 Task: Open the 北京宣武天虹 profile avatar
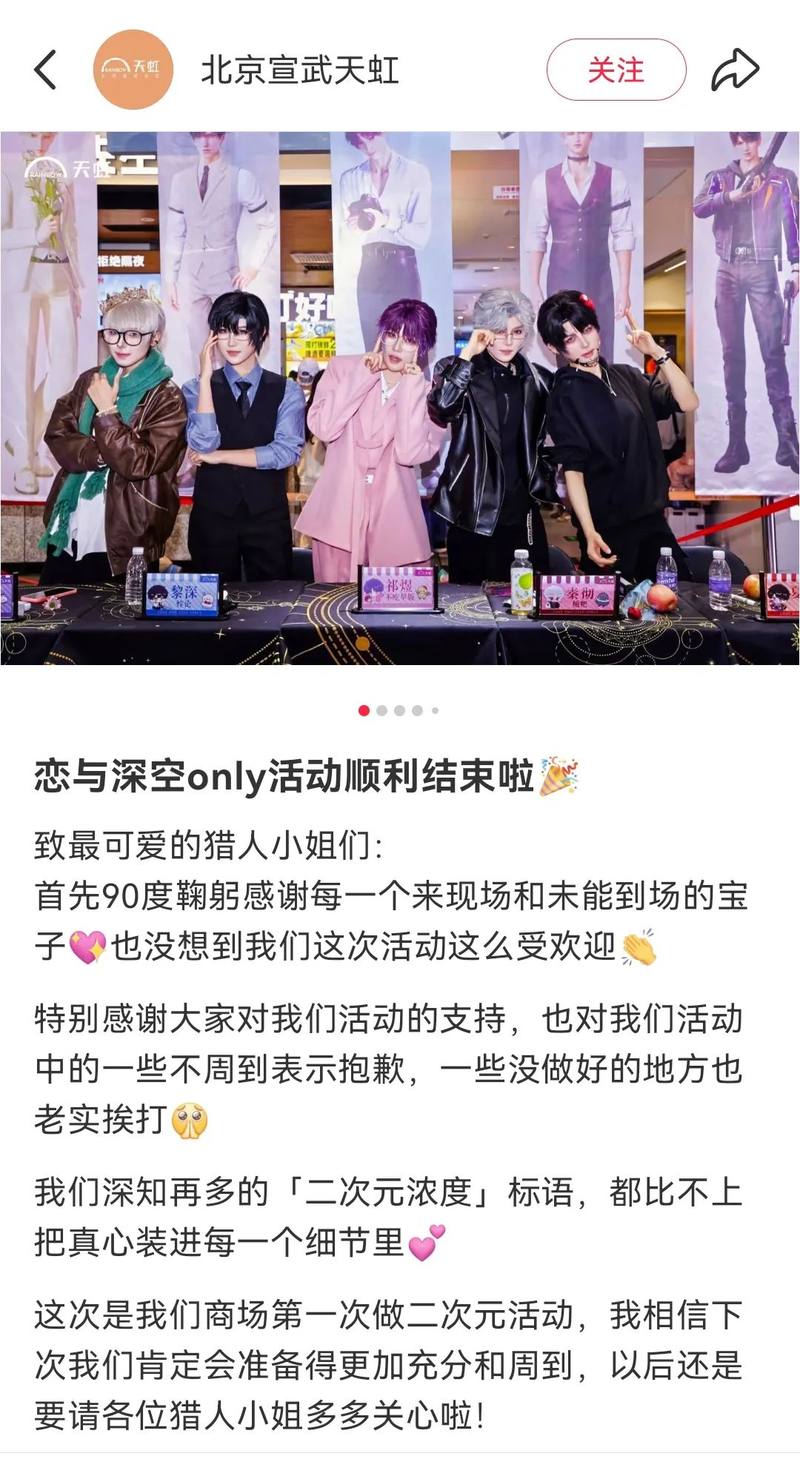pyautogui.click(x=134, y=70)
